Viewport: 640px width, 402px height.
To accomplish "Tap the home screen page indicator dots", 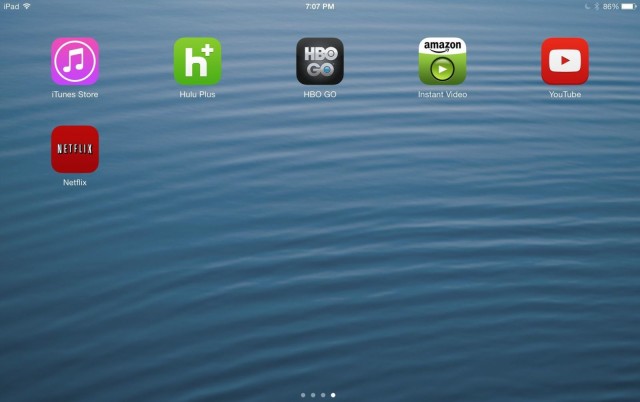I will click(318, 395).
